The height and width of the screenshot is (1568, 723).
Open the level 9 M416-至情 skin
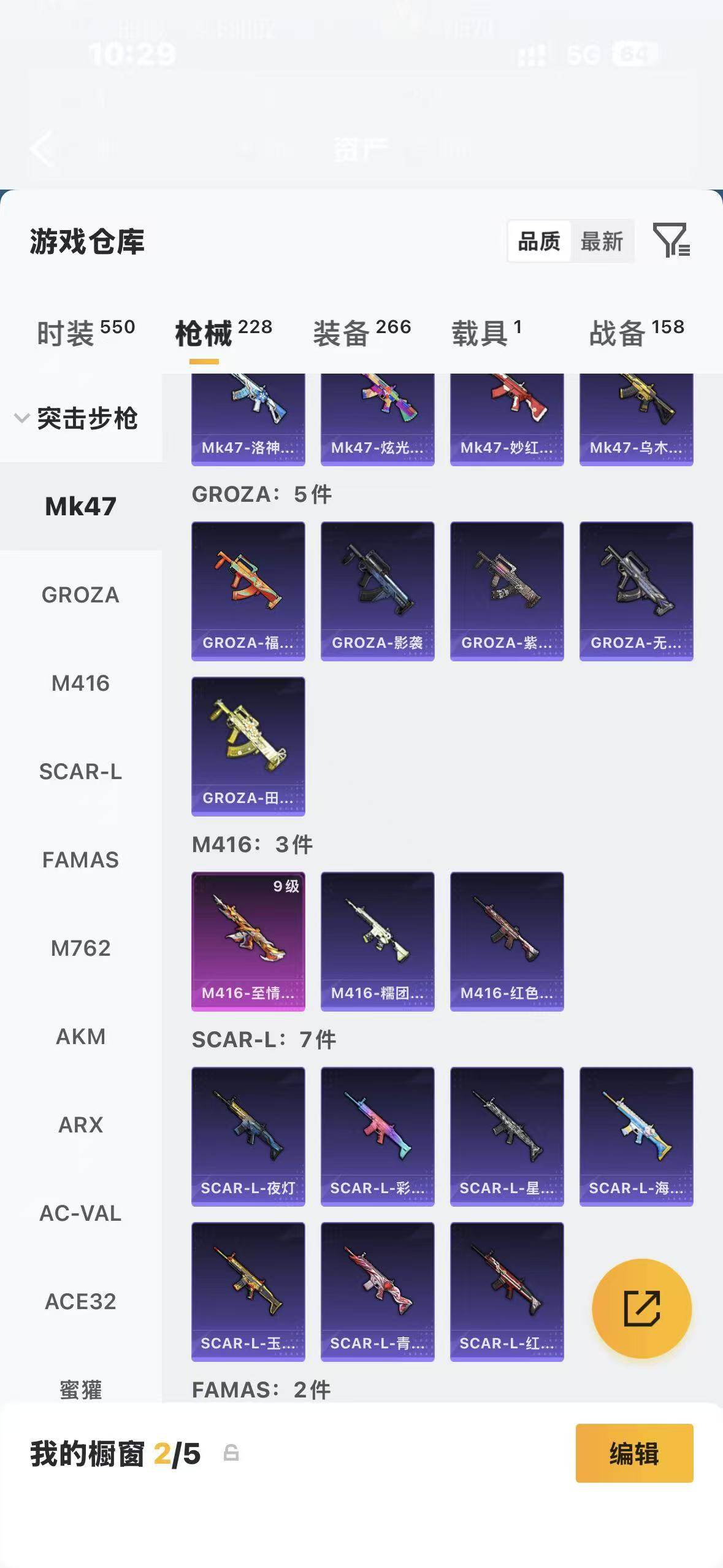tap(248, 941)
